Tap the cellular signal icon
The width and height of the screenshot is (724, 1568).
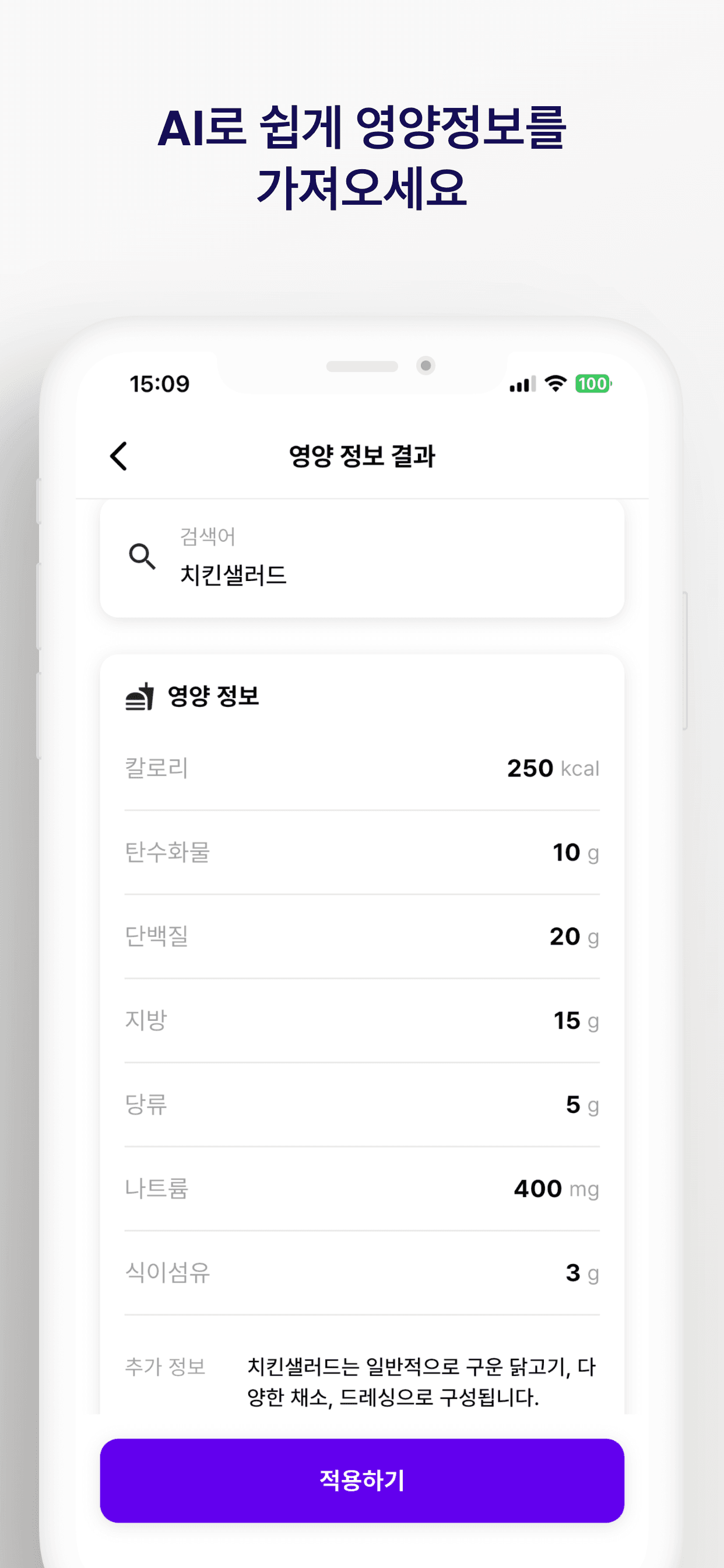pyautogui.click(x=521, y=383)
